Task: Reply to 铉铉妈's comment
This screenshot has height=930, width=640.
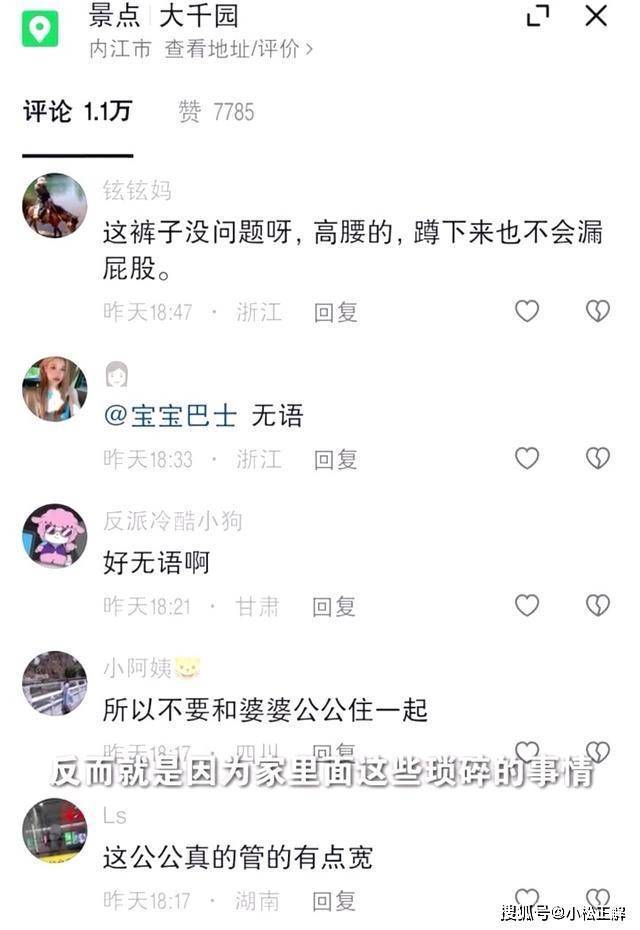Action: tap(335, 312)
